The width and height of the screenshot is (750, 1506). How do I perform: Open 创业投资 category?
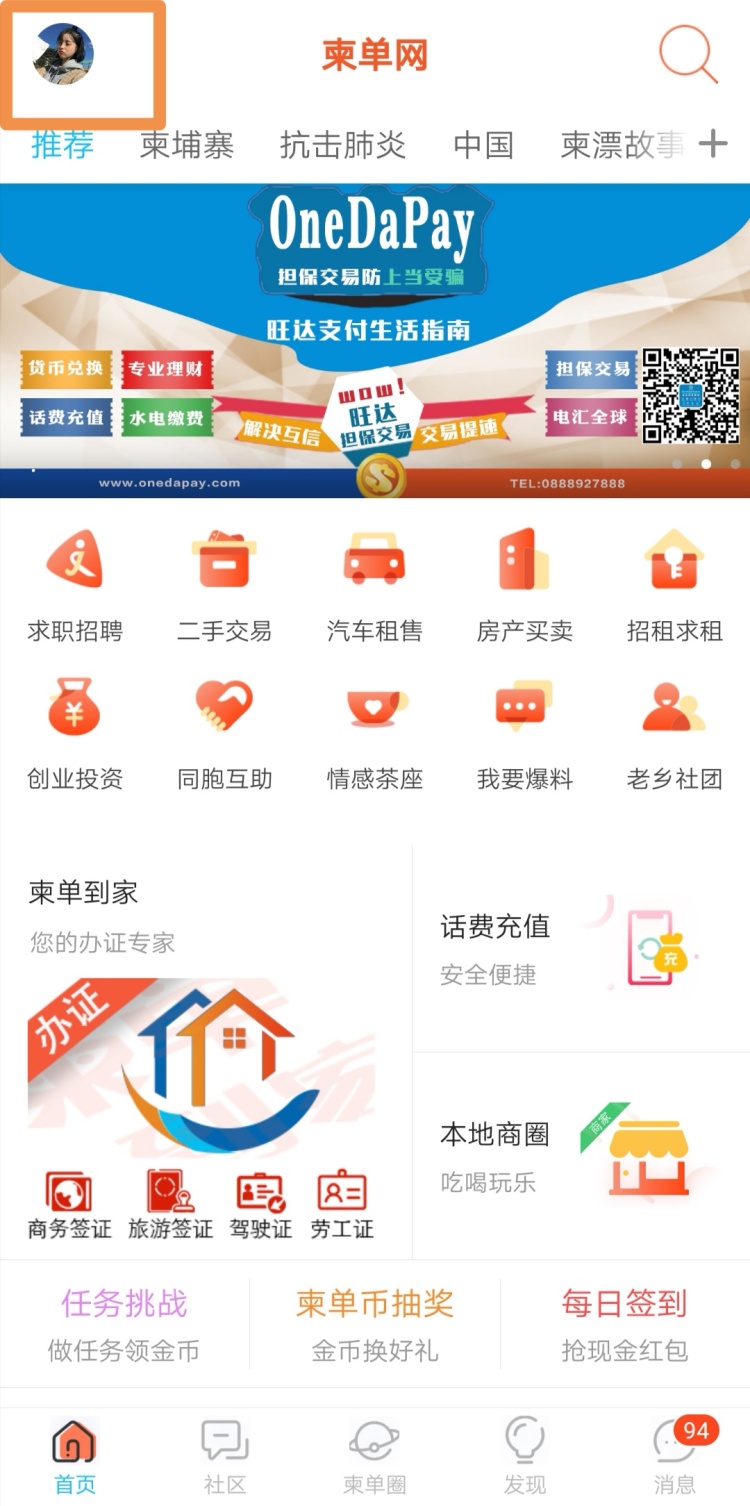75,733
